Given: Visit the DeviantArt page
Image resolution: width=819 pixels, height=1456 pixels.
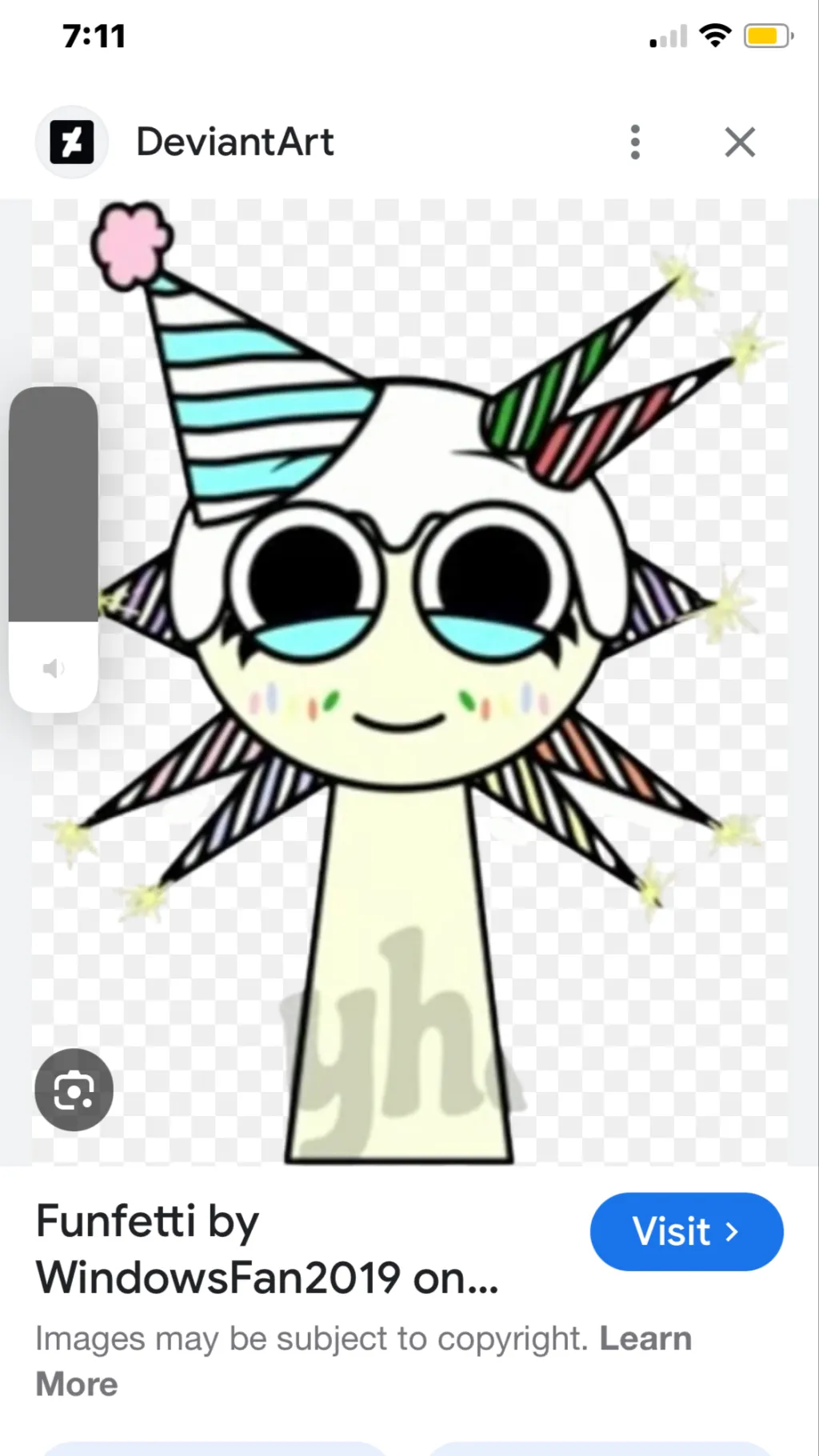Looking at the screenshot, I should coord(686,1231).
